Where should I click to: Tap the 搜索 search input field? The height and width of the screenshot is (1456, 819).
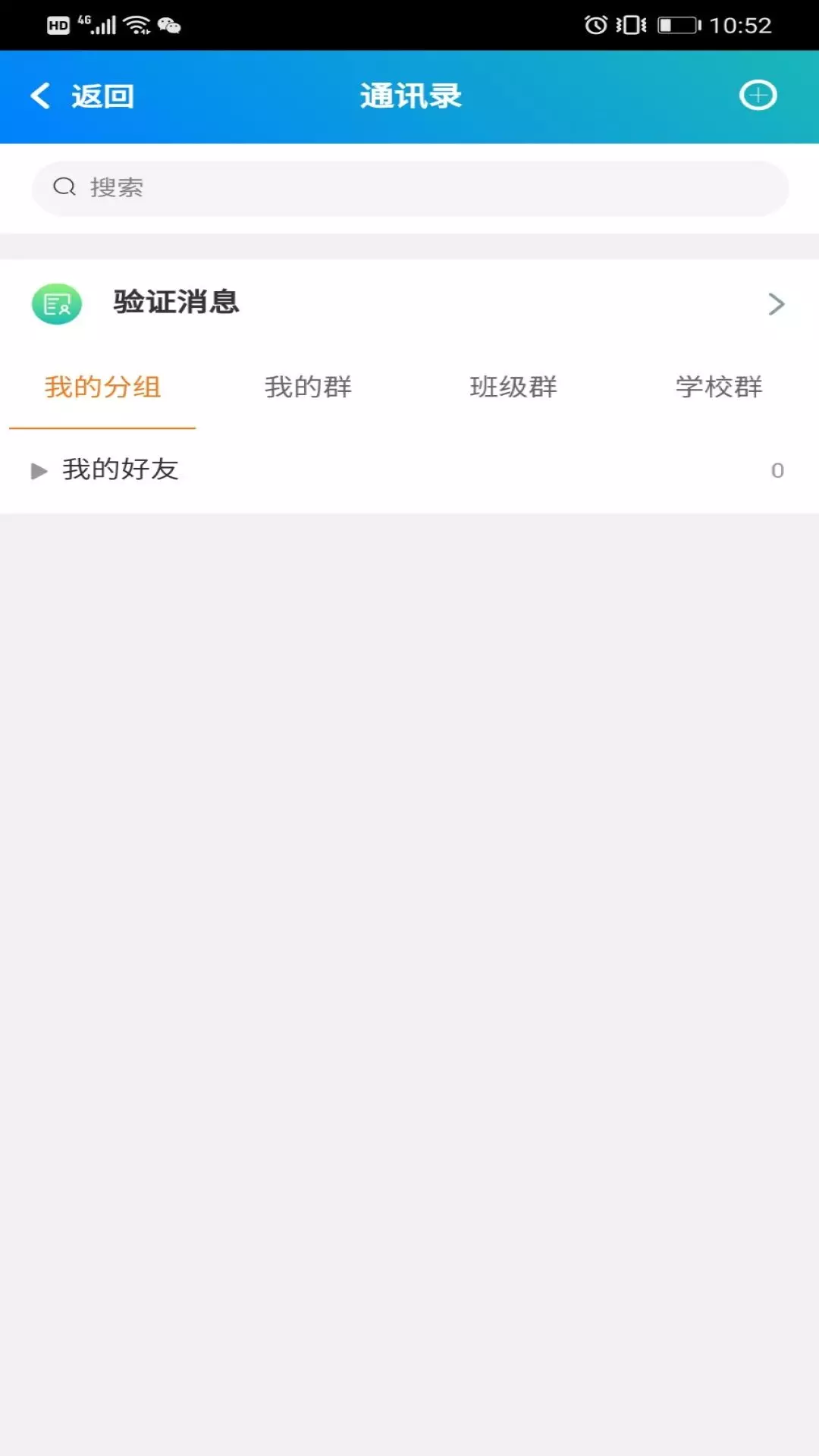(x=409, y=188)
